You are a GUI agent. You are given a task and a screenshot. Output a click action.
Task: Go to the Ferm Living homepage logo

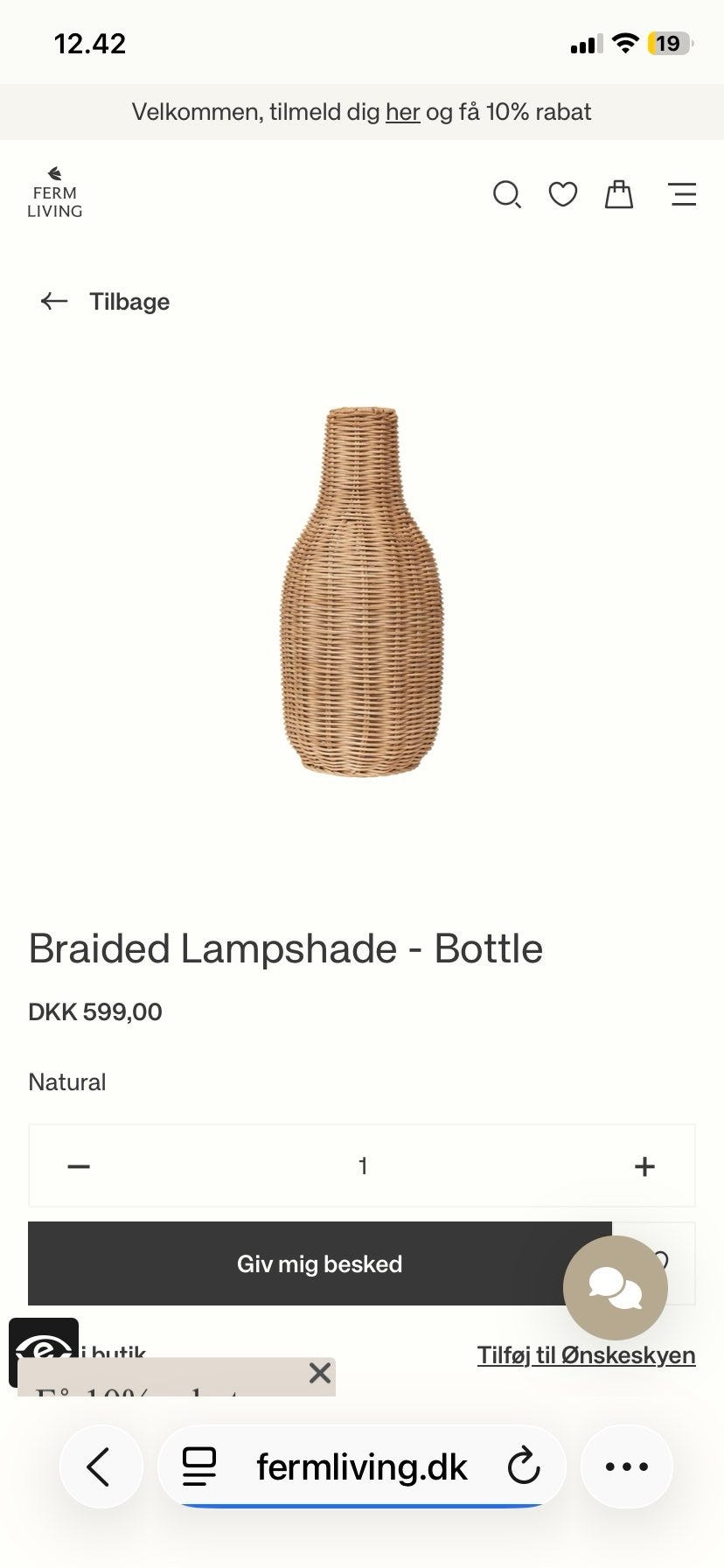[x=54, y=193]
